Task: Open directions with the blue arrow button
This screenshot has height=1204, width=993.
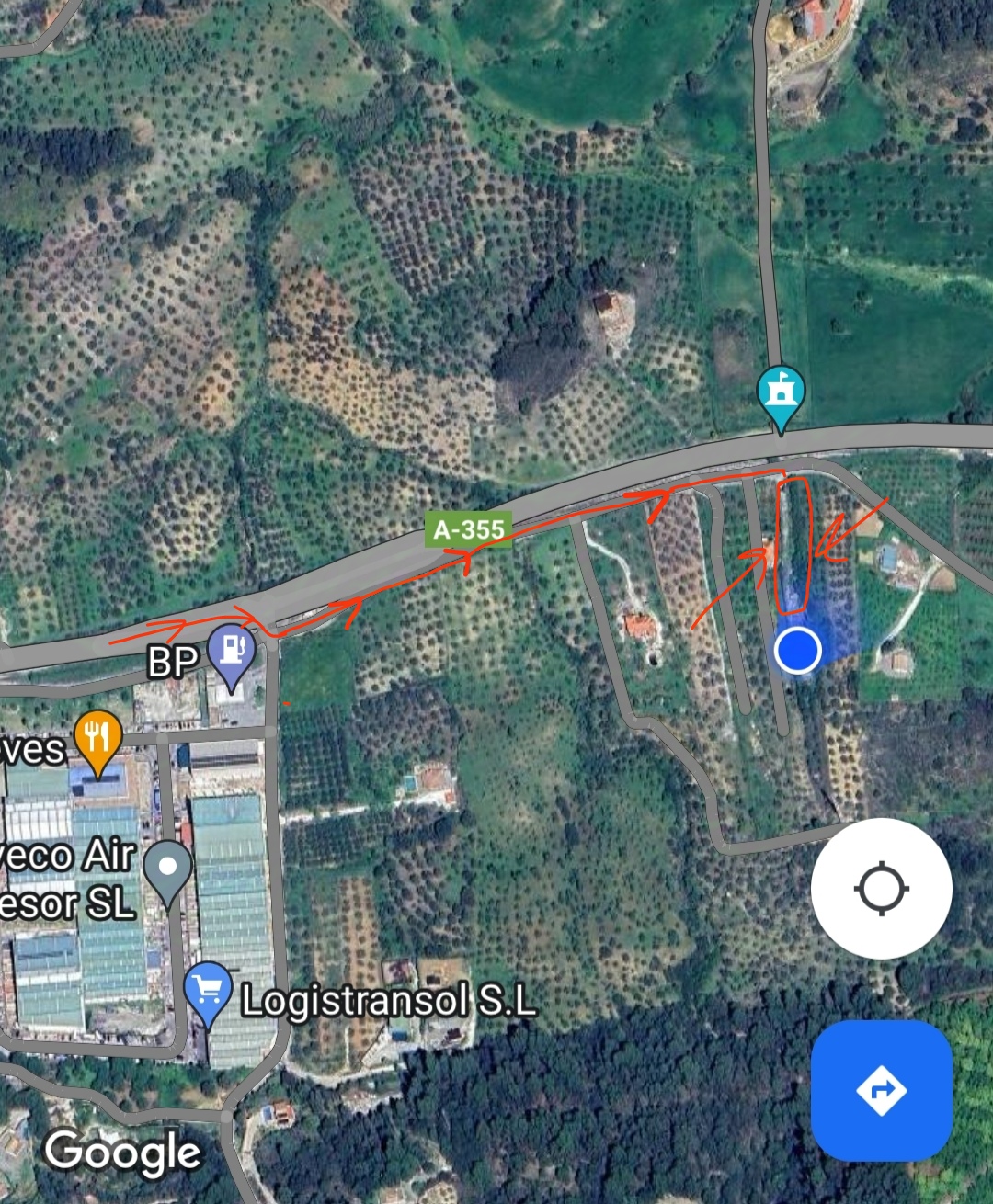Action: pos(881,1091)
